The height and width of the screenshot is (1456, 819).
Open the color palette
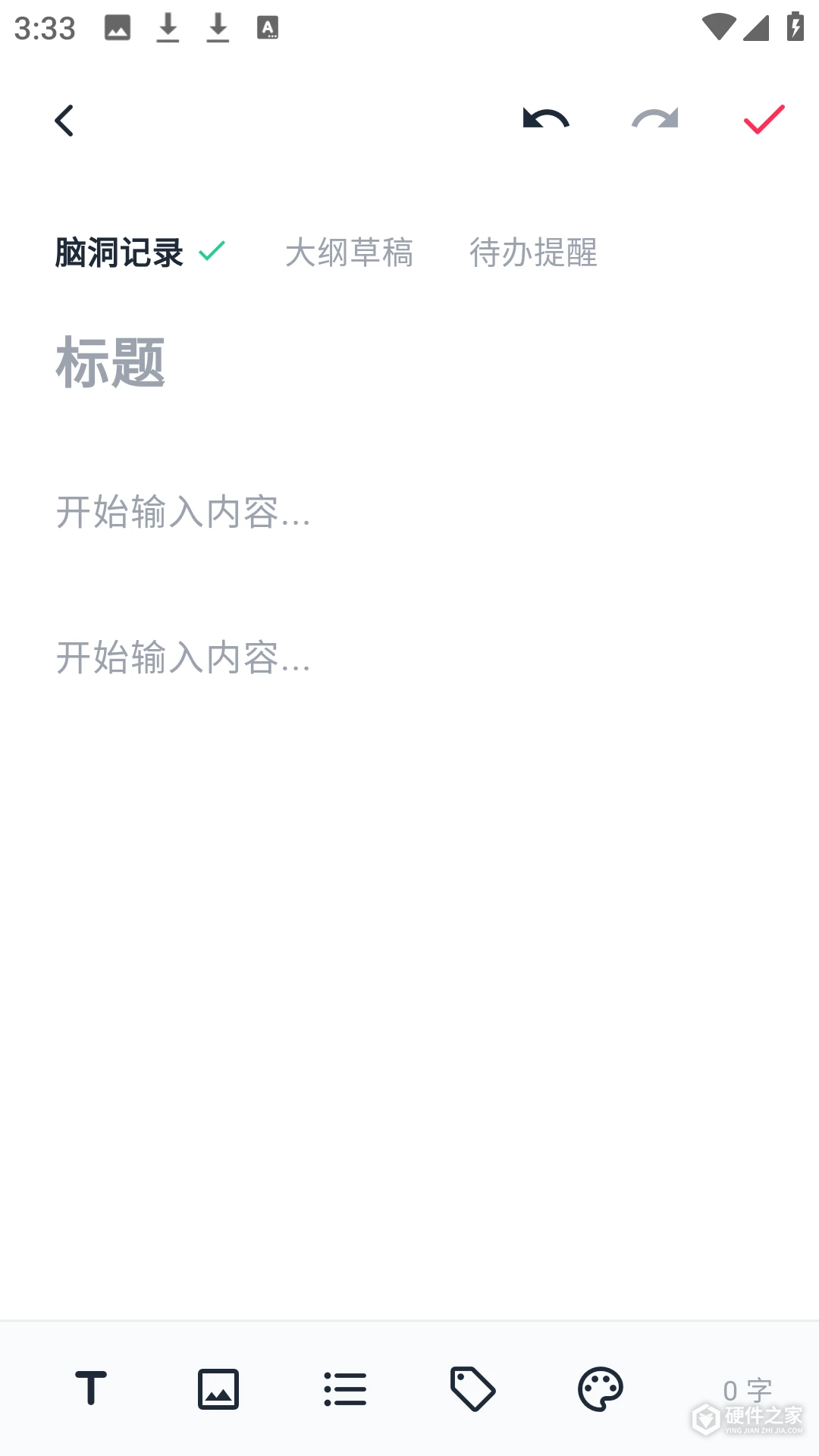tap(601, 1389)
